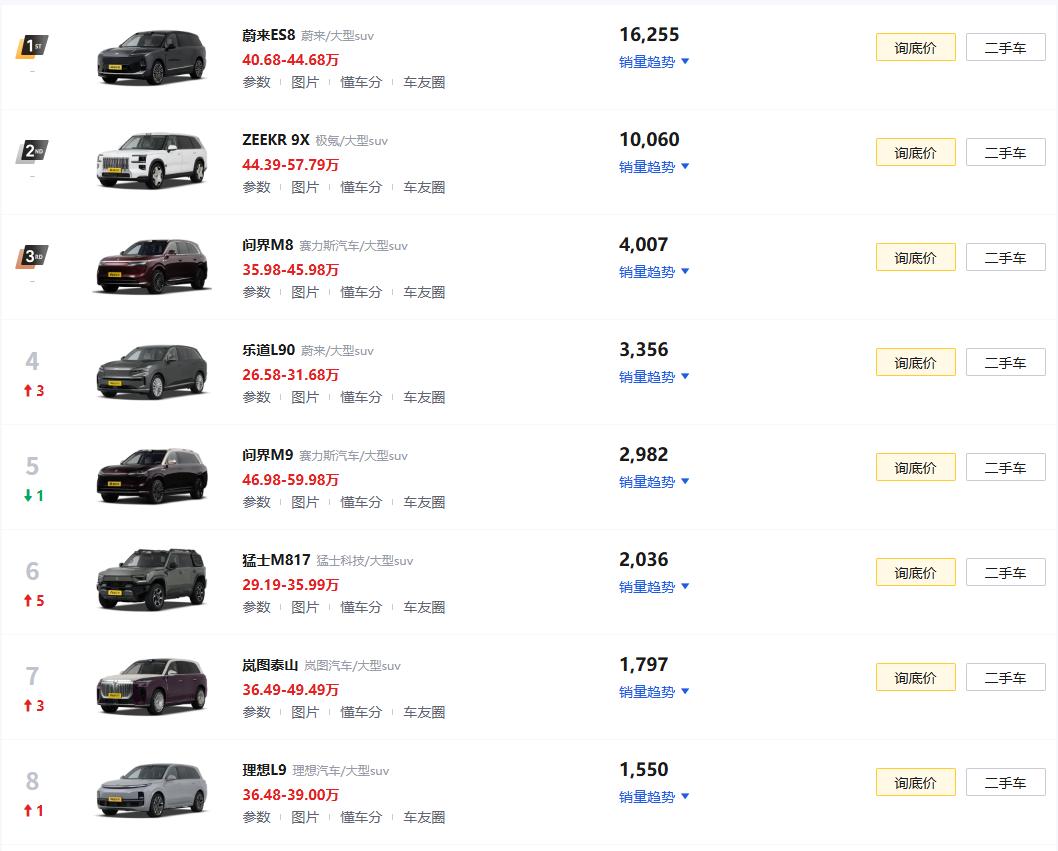The height and width of the screenshot is (851, 1058).
Task: Tap 询底价 for 问界M9
Action: point(915,467)
